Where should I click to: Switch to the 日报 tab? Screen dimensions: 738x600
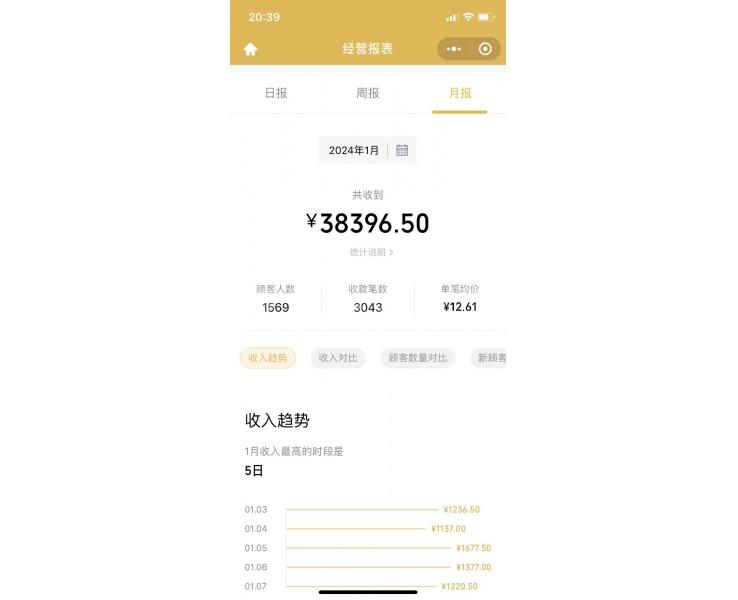[276, 93]
